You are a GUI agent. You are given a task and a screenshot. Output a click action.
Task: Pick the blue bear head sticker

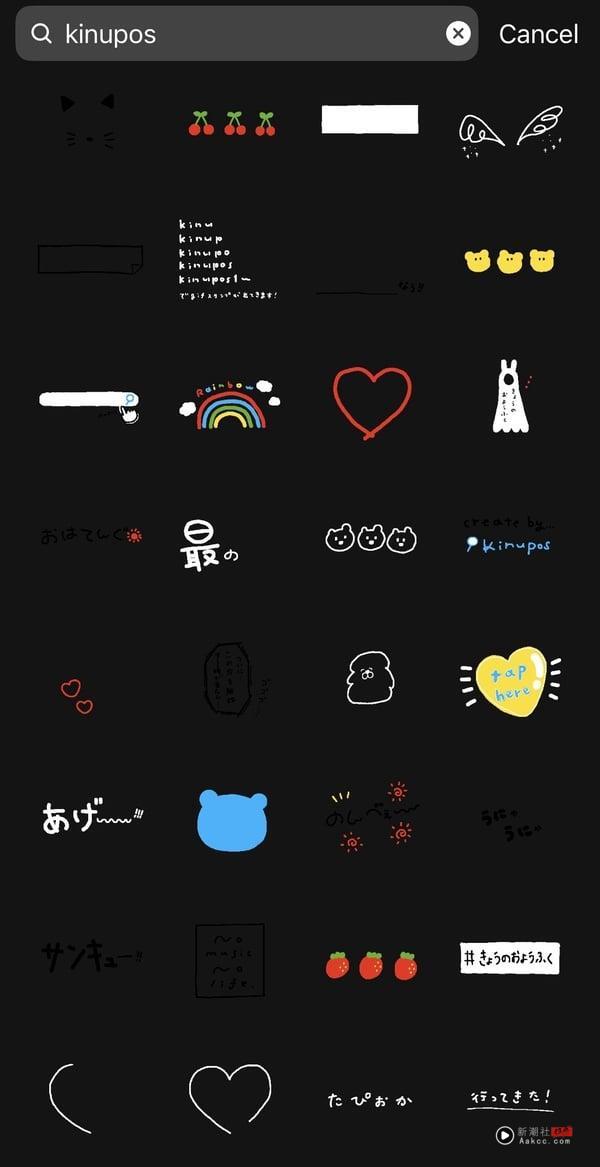click(232, 819)
